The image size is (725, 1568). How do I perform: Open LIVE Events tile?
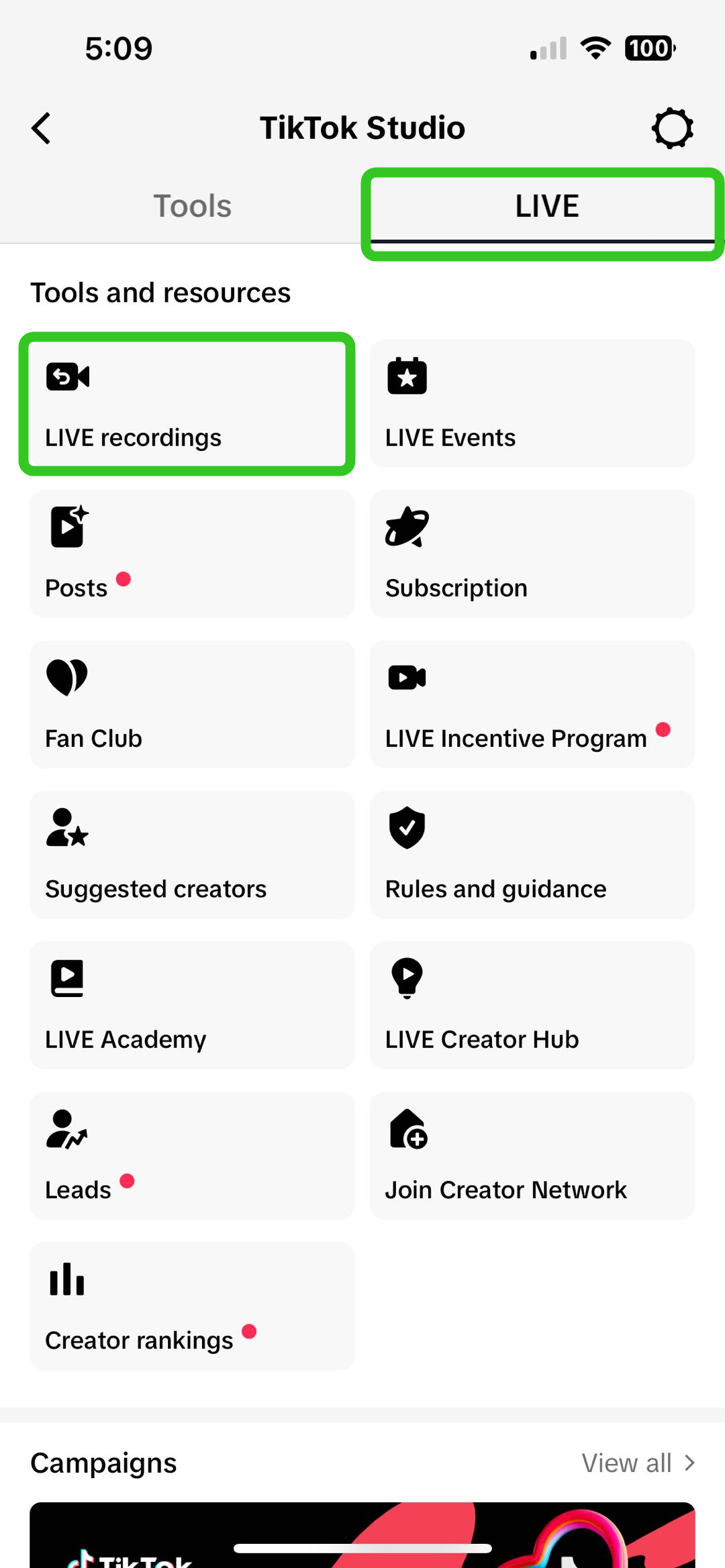tap(532, 404)
